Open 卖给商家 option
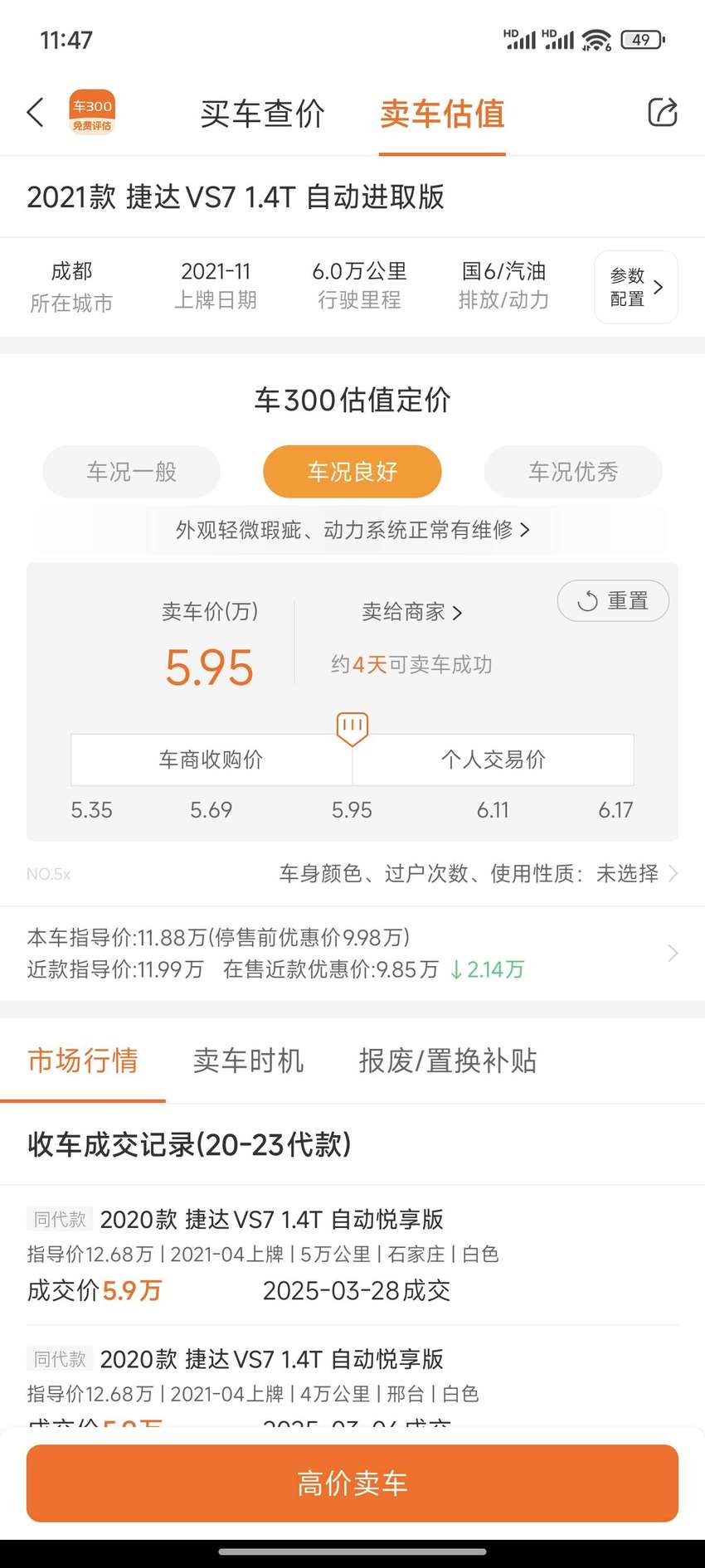This screenshot has height=1568, width=705. [x=412, y=612]
